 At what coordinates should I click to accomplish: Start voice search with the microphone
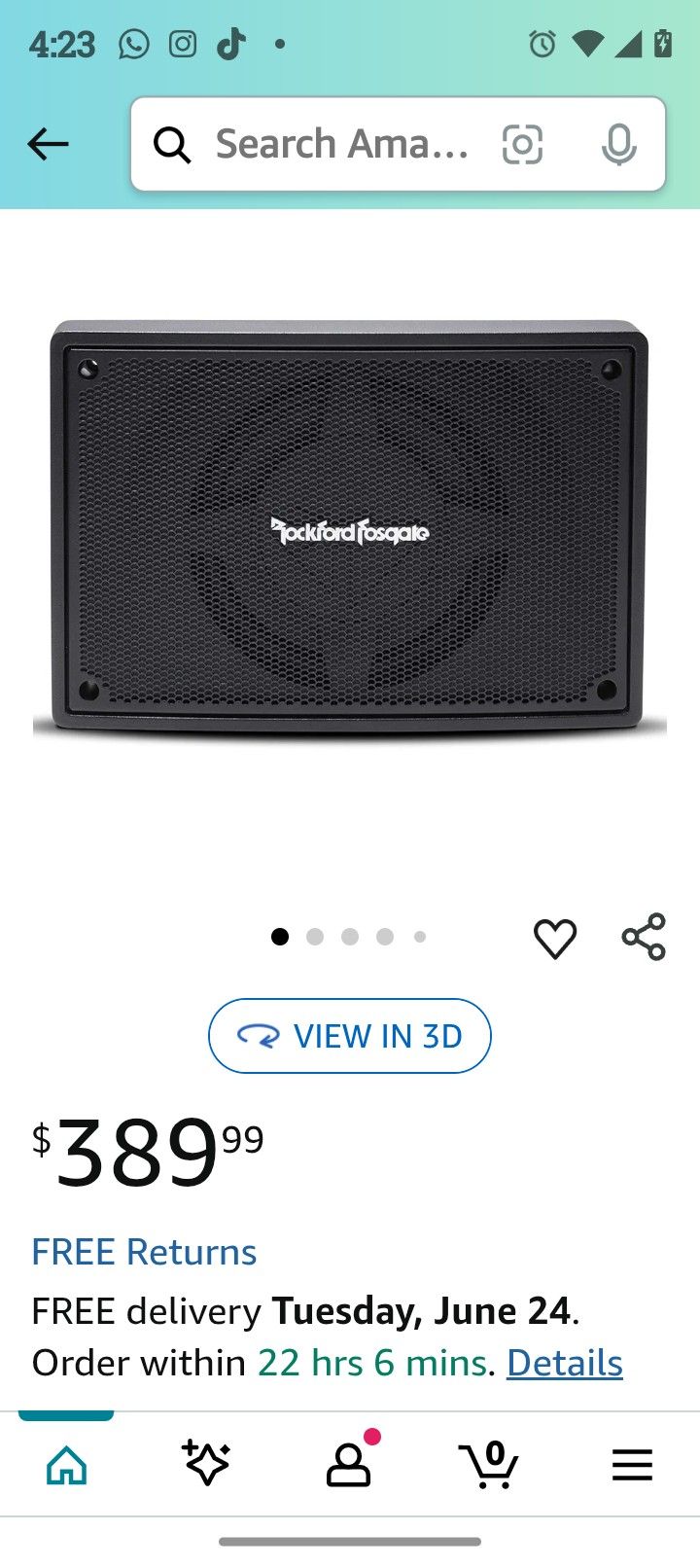618,145
